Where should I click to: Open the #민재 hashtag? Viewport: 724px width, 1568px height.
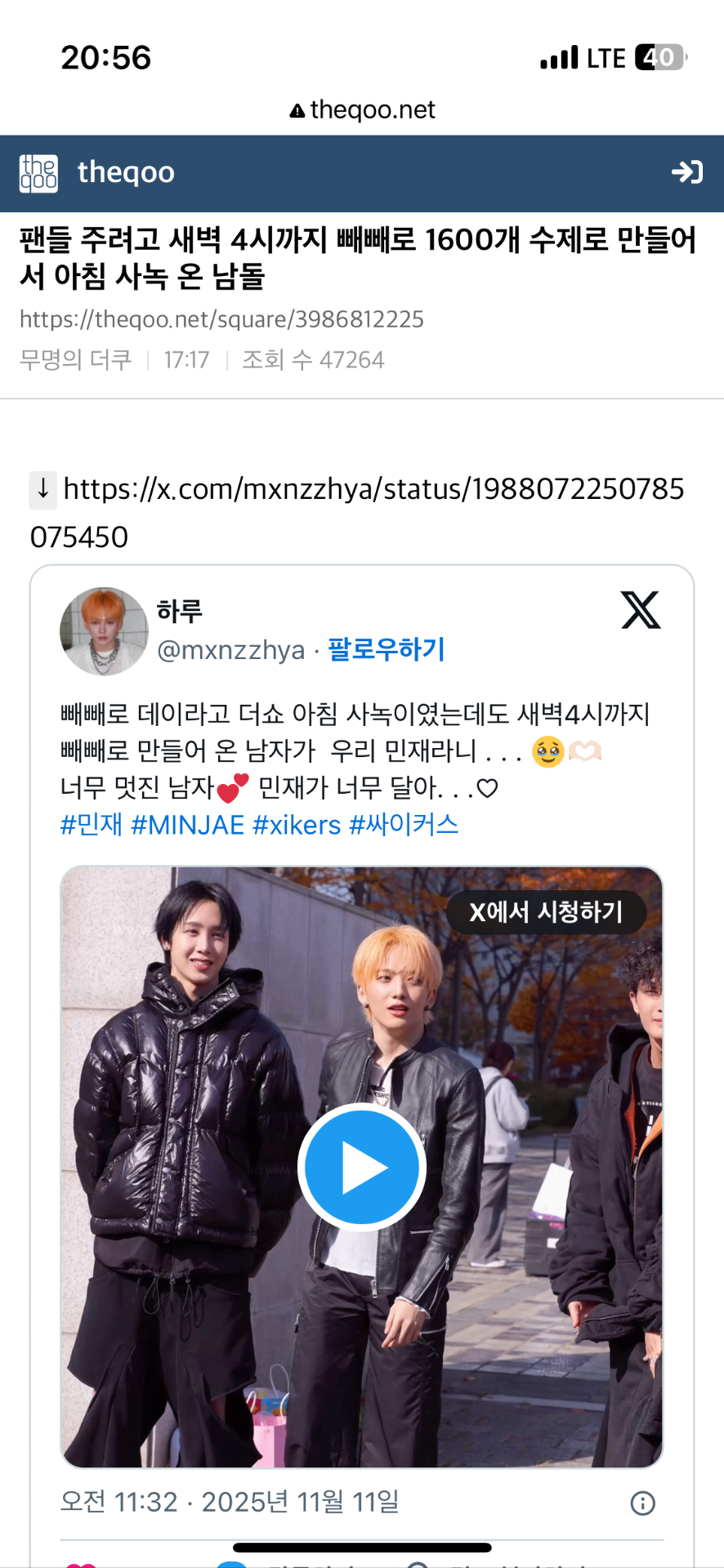coord(91,825)
